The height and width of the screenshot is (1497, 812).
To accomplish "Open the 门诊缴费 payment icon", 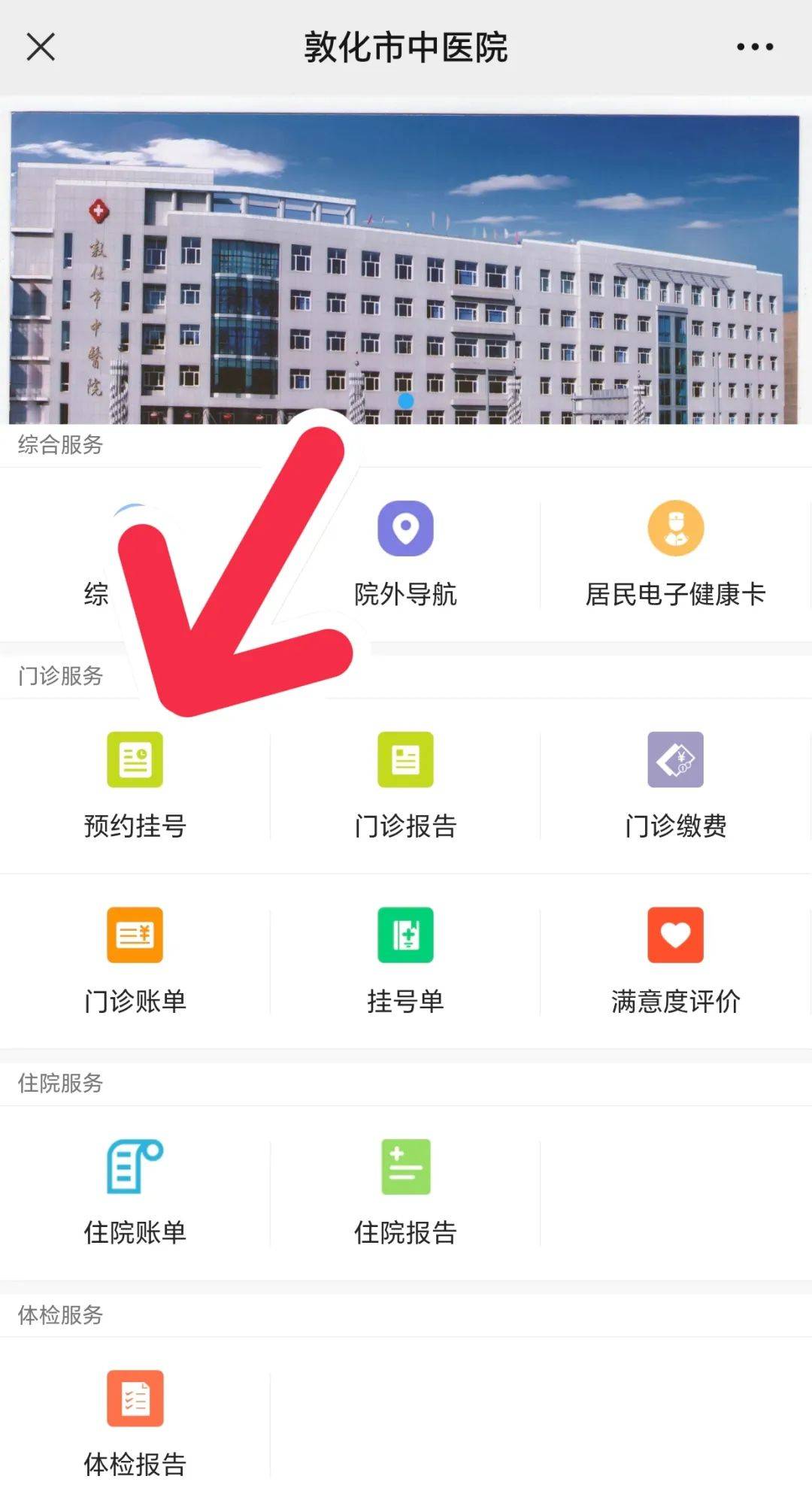I will pyautogui.click(x=676, y=759).
